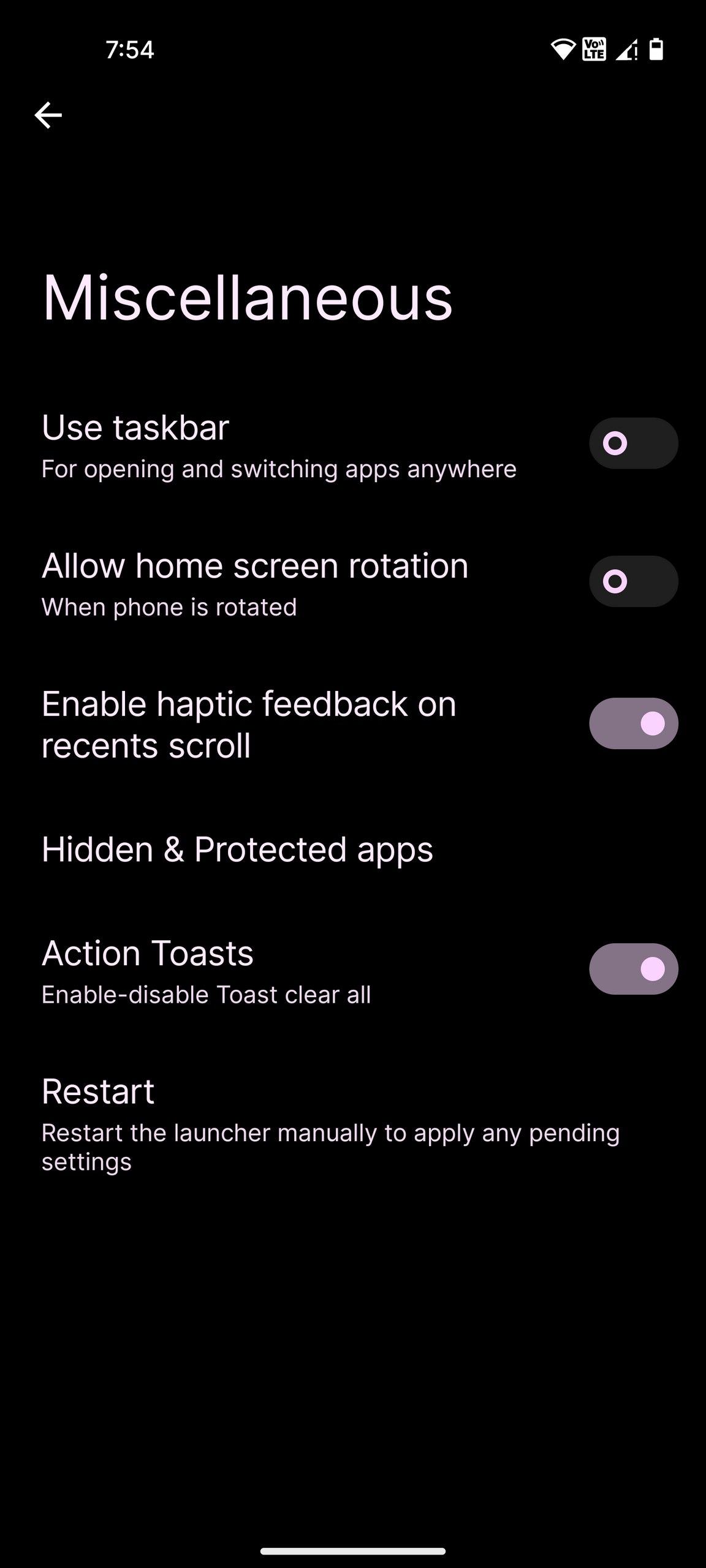This screenshot has height=1568, width=706.
Task: Disable haptic feedback on recents scroll
Action: click(633, 723)
